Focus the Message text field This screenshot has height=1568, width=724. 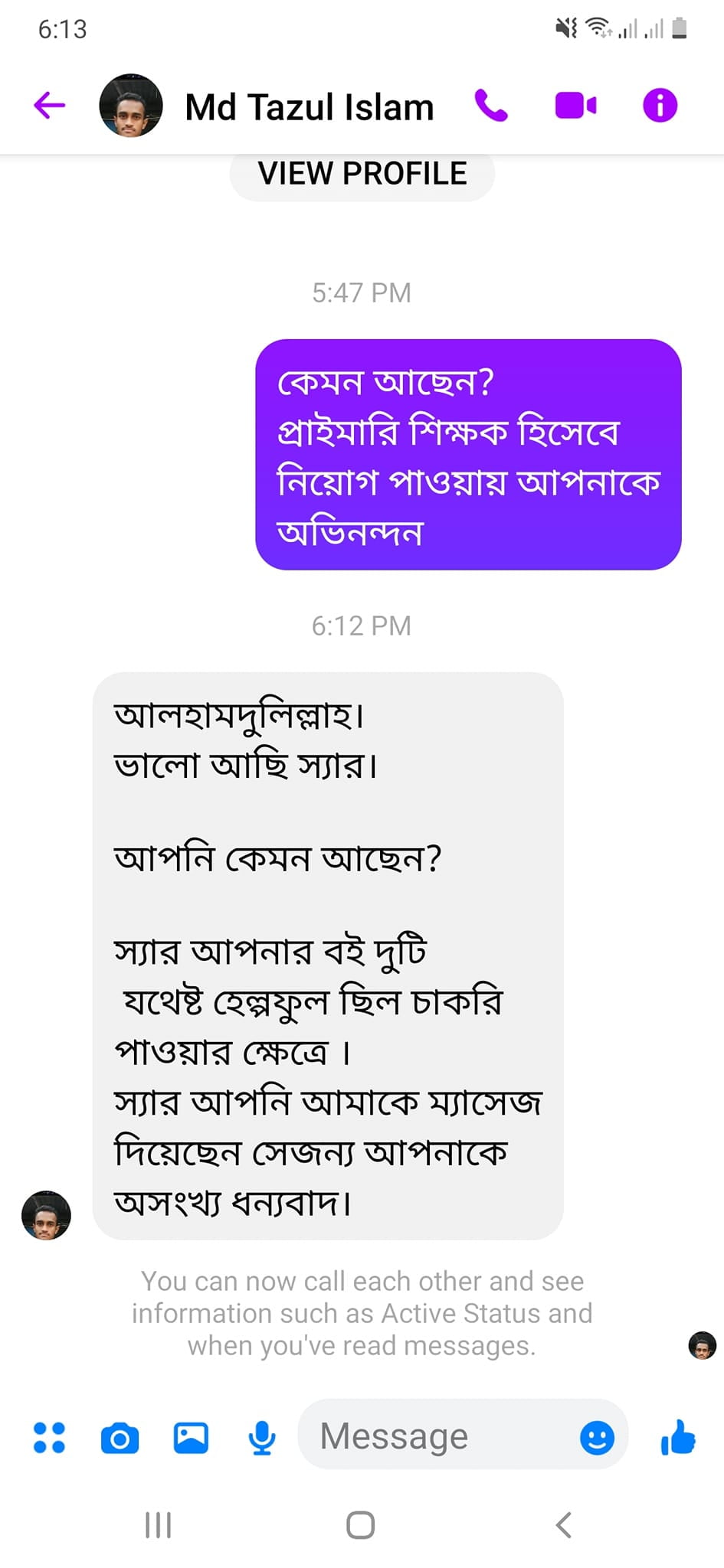pos(437,1436)
